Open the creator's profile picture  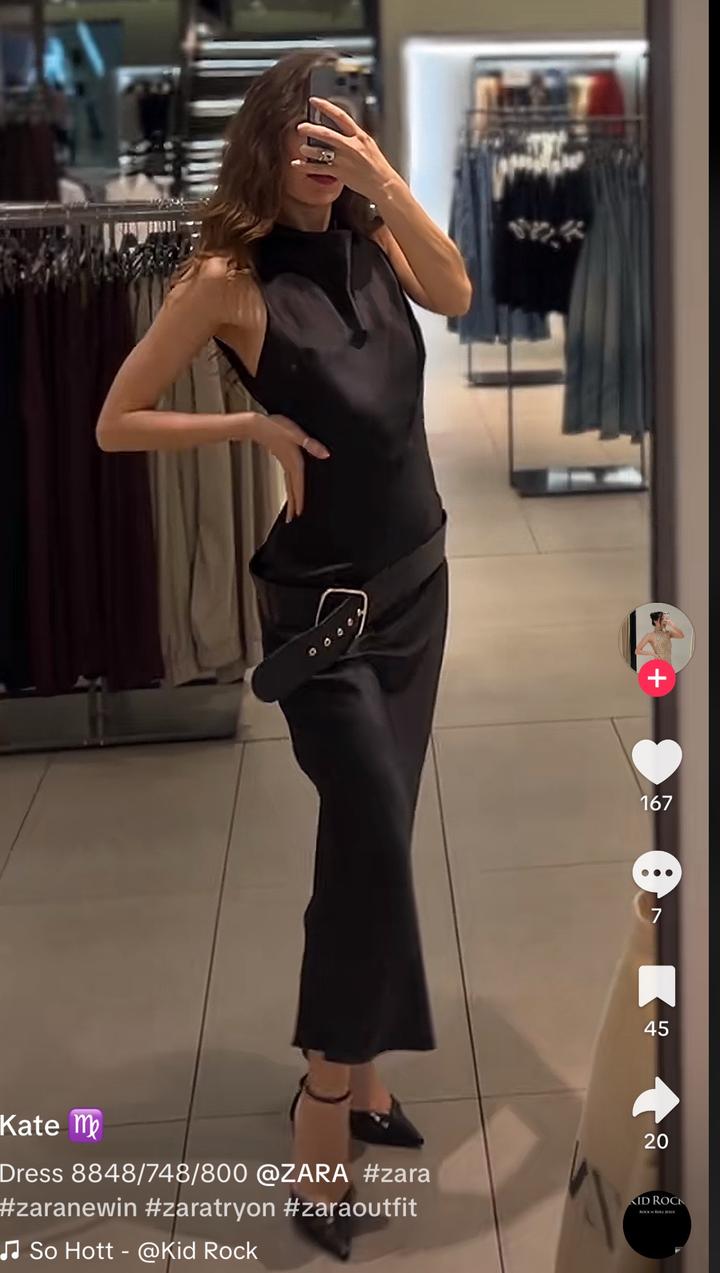(x=656, y=637)
